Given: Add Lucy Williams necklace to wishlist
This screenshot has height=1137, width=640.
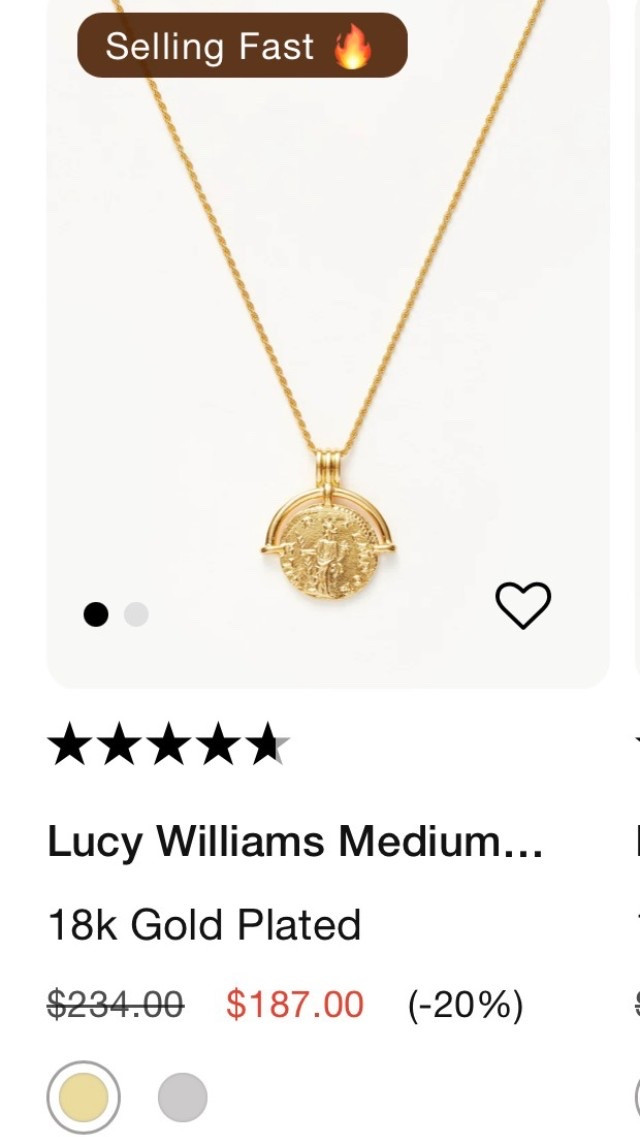Looking at the screenshot, I should coord(523,605).
